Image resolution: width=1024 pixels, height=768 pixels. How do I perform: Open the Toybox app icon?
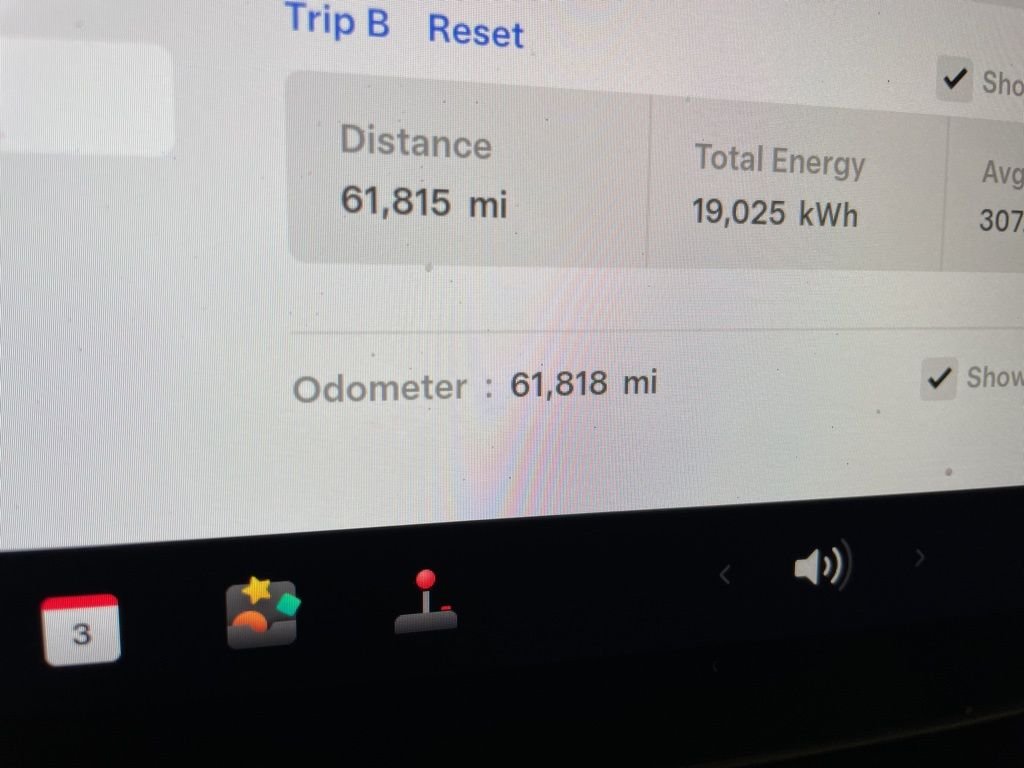[262, 612]
